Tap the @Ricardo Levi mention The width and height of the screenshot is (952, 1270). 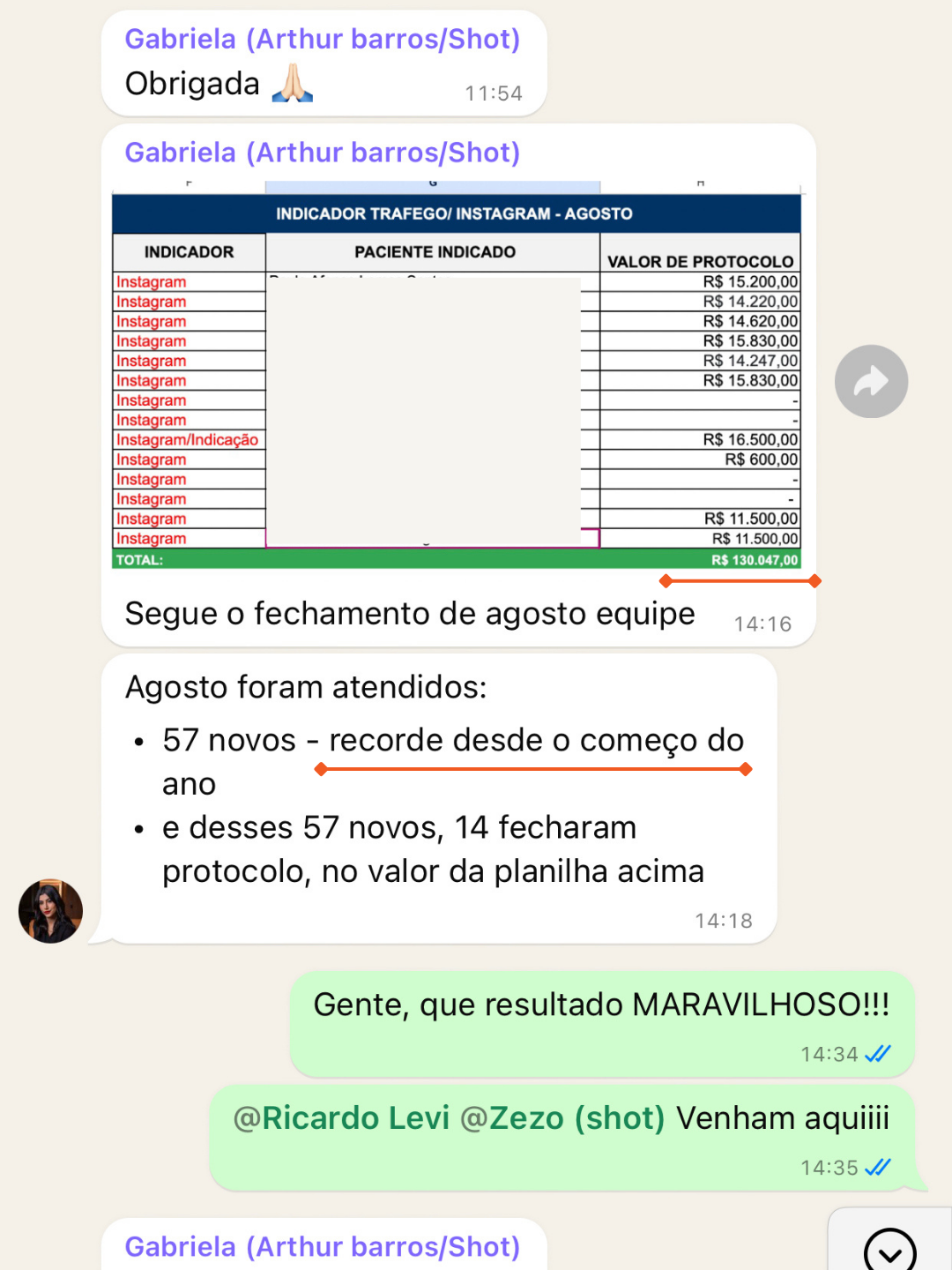click(x=341, y=1118)
